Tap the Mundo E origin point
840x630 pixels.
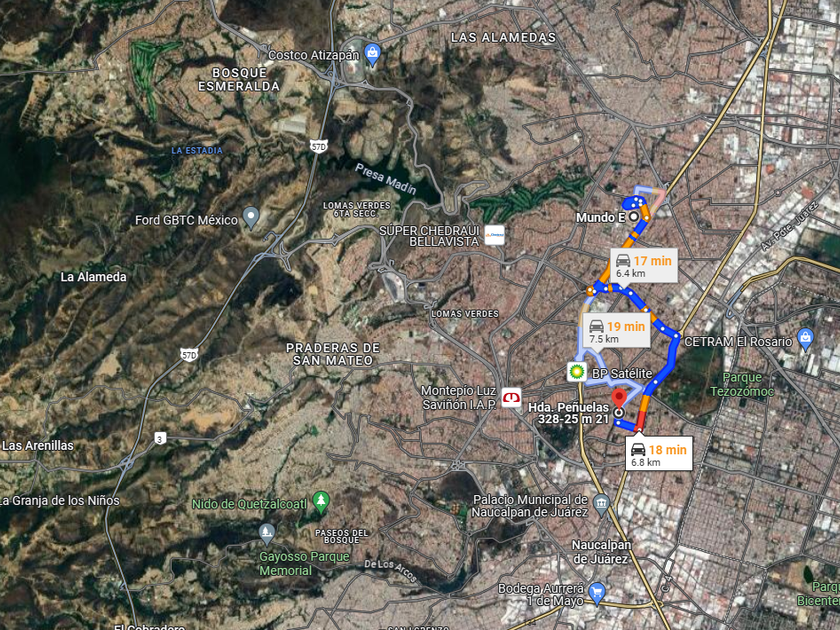tap(634, 217)
